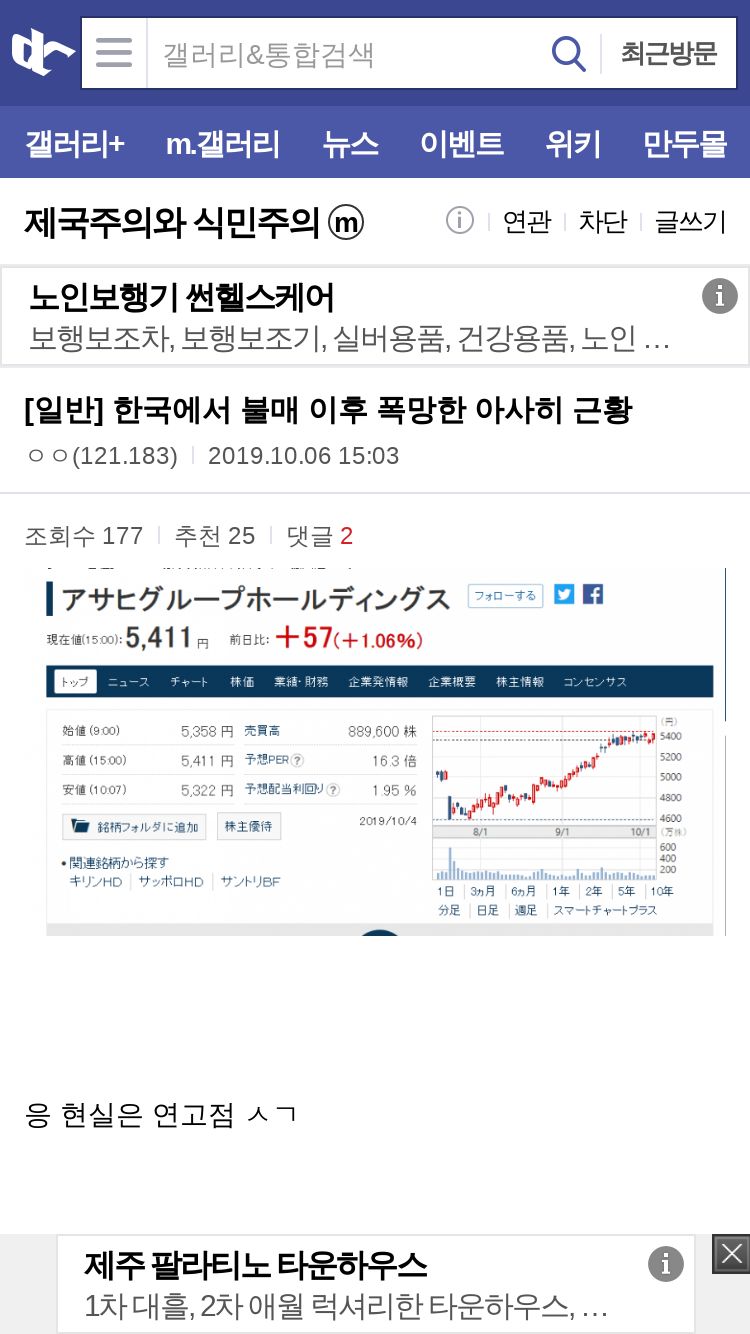The width and height of the screenshot is (750, 1334).
Task: Open the hamburger menu
Action: coord(114,53)
